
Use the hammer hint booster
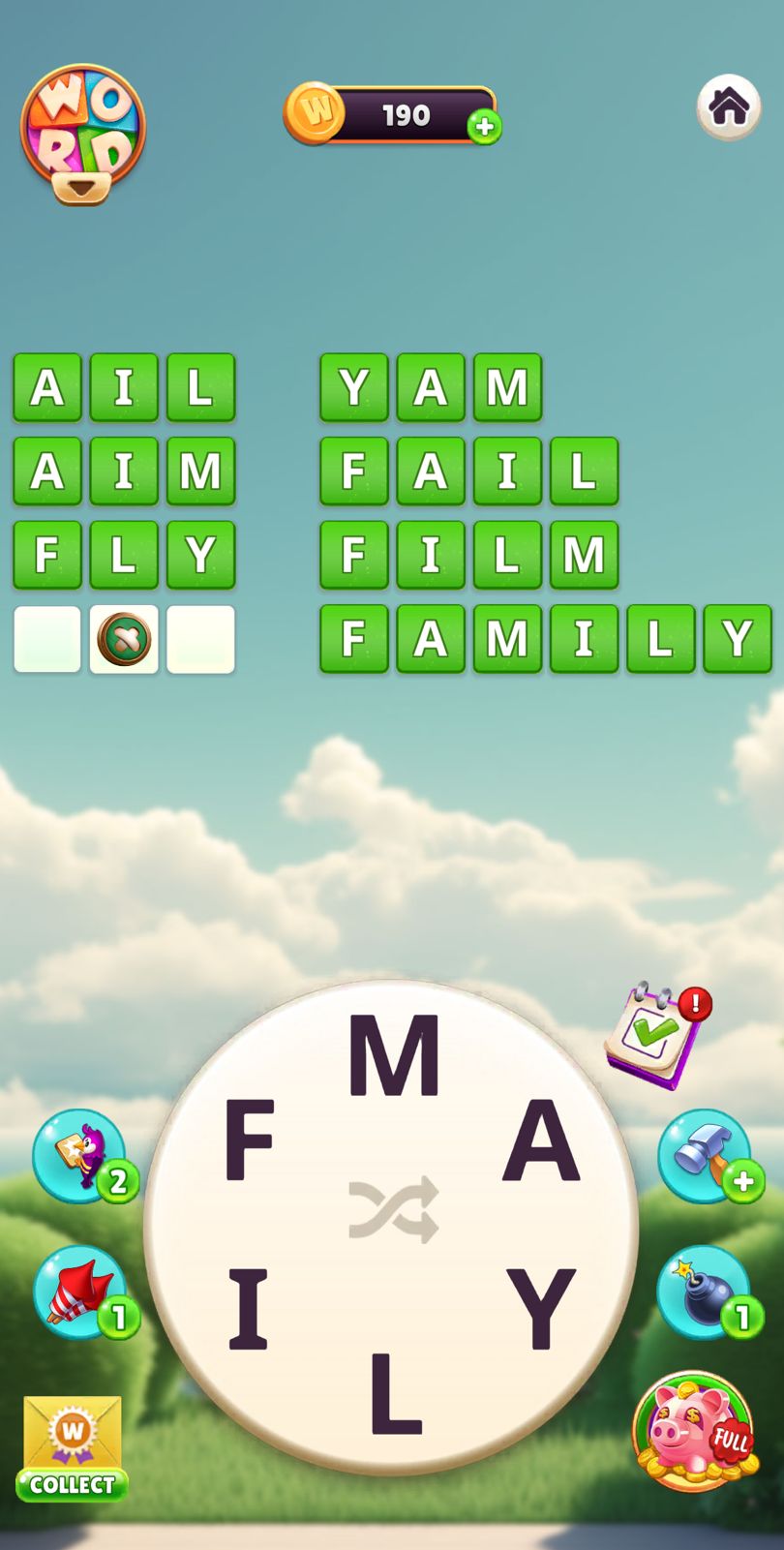pyautogui.click(x=705, y=1156)
